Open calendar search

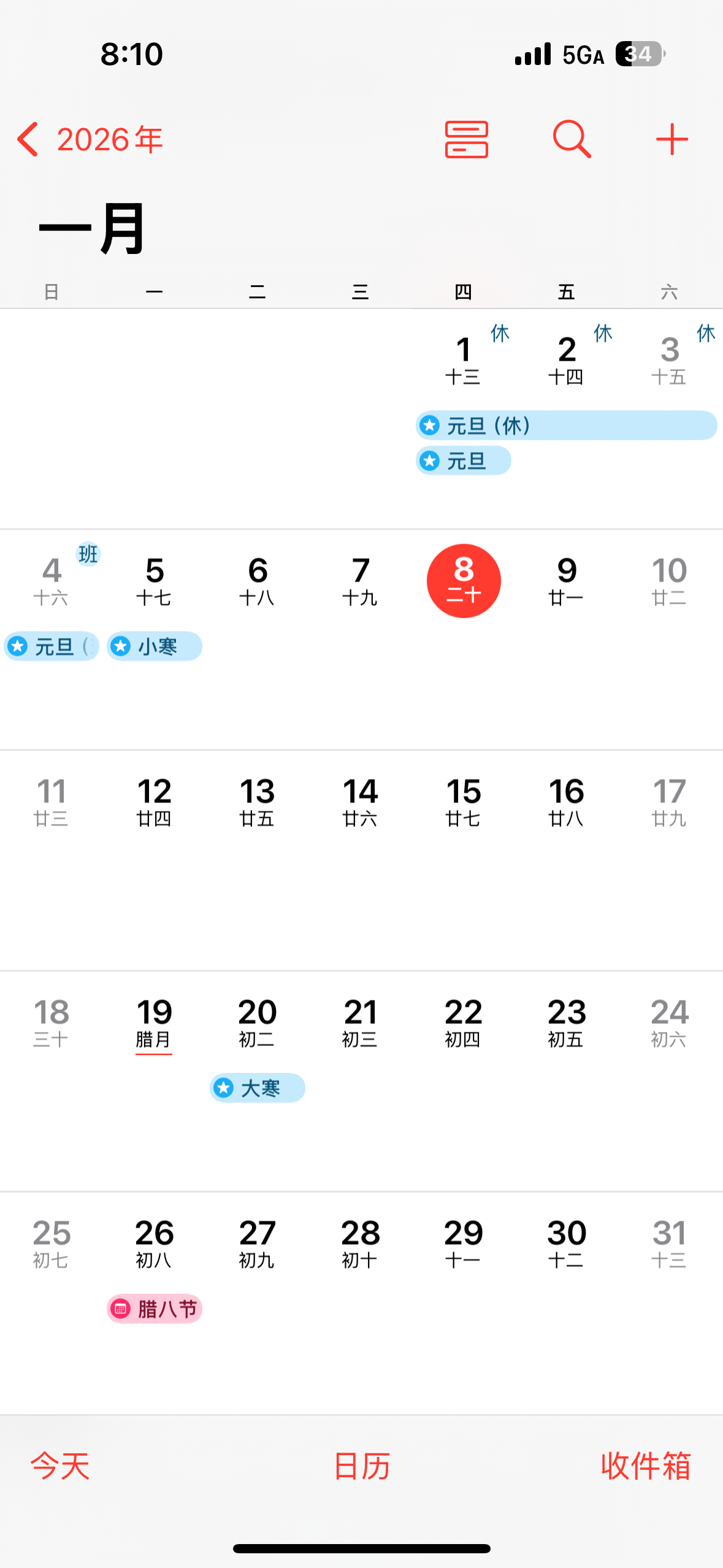coord(572,140)
